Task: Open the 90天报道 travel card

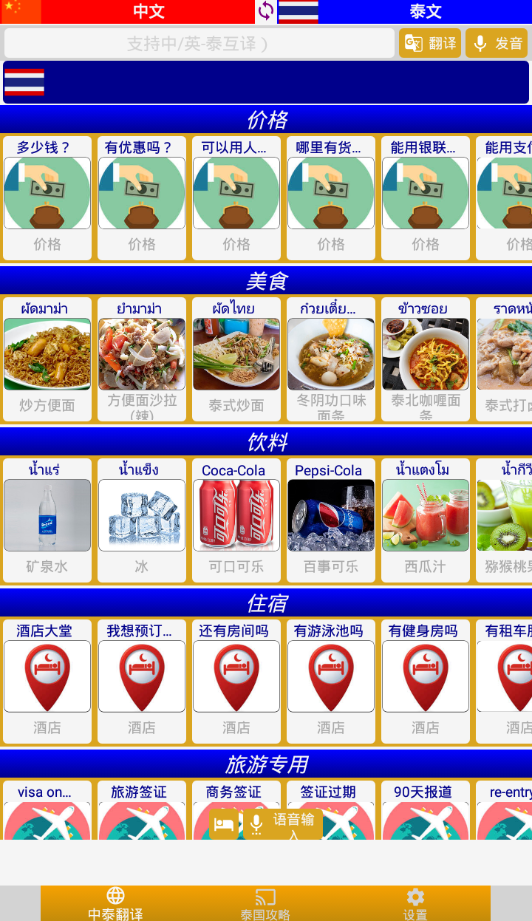Action: [x=425, y=810]
